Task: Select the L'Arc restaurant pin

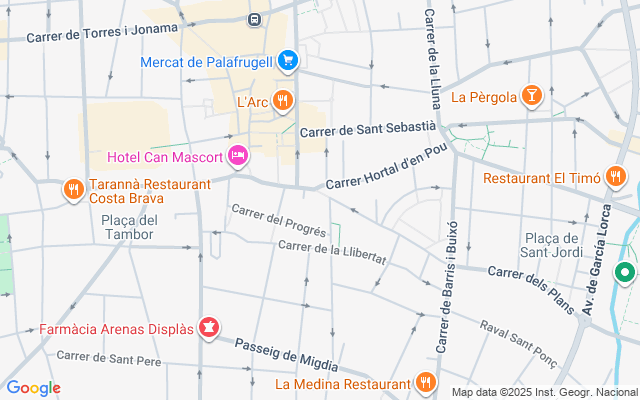Action: (283, 100)
